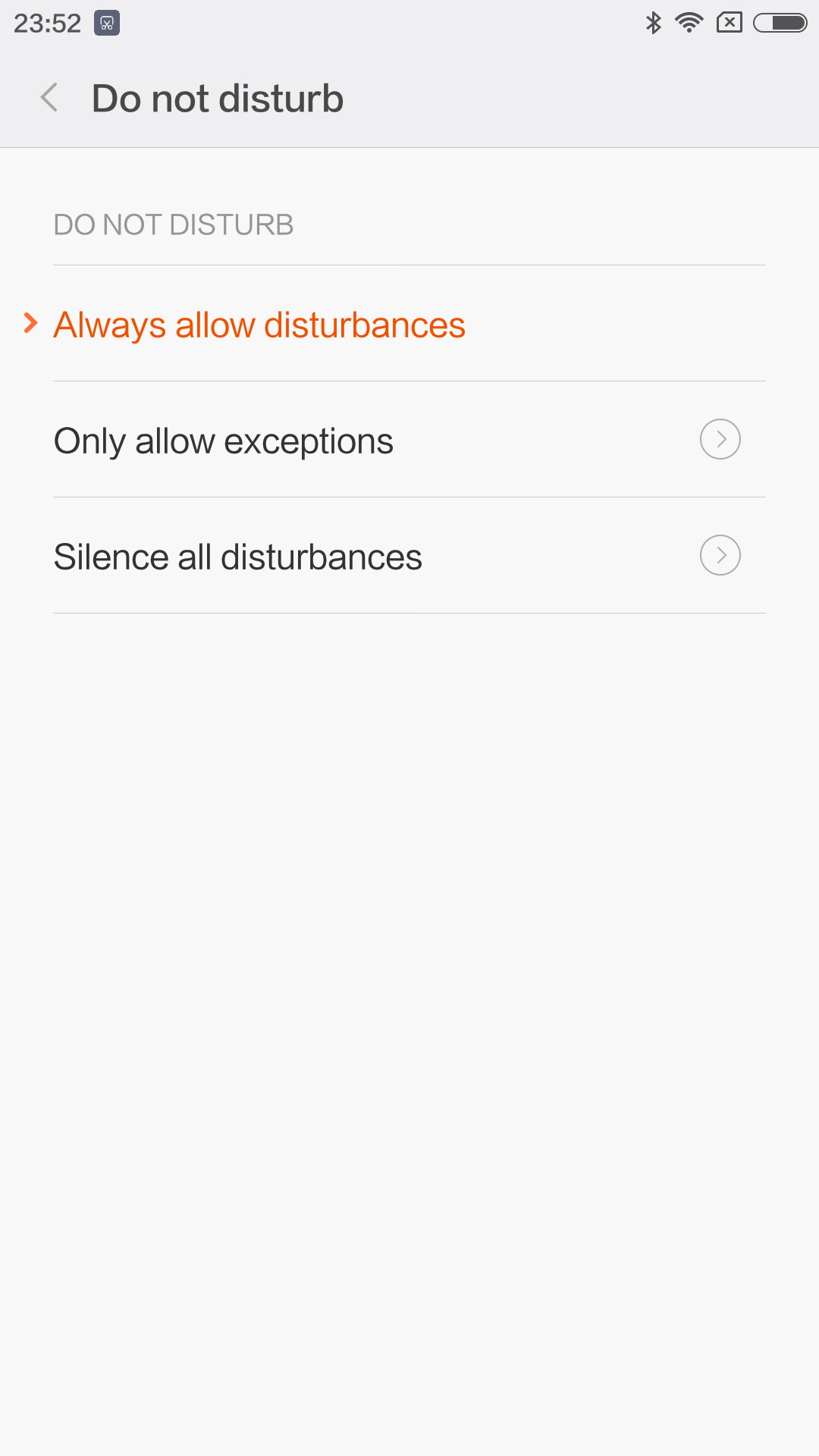Open Only allow exceptions details arrow
The height and width of the screenshot is (1456, 819).
pyautogui.click(x=720, y=439)
